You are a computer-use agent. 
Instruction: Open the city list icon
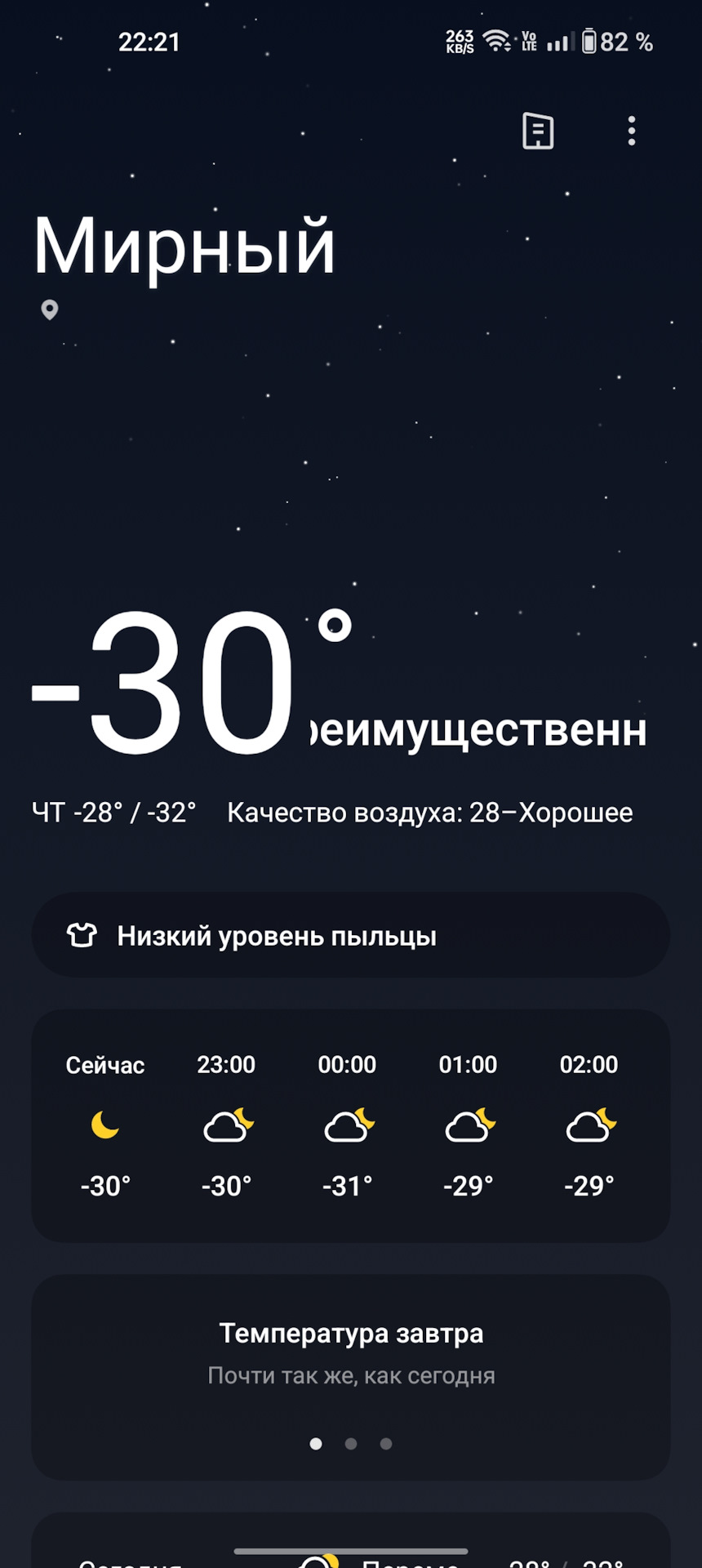538,131
